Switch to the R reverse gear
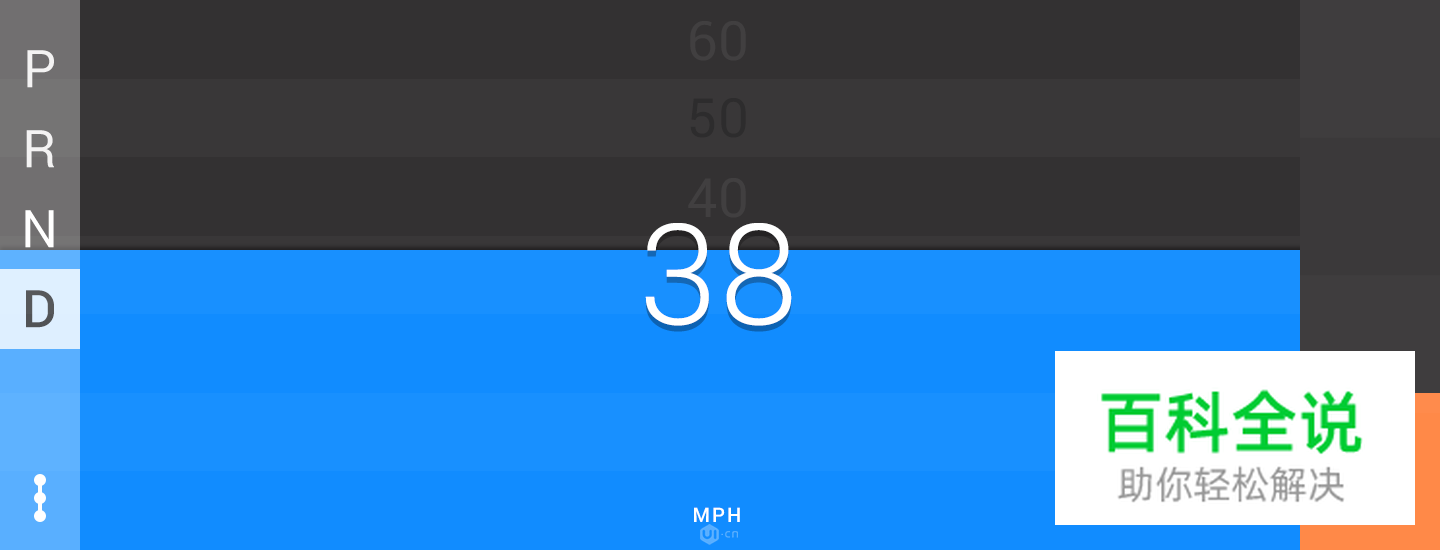1440x550 pixels. click(39, 150)
